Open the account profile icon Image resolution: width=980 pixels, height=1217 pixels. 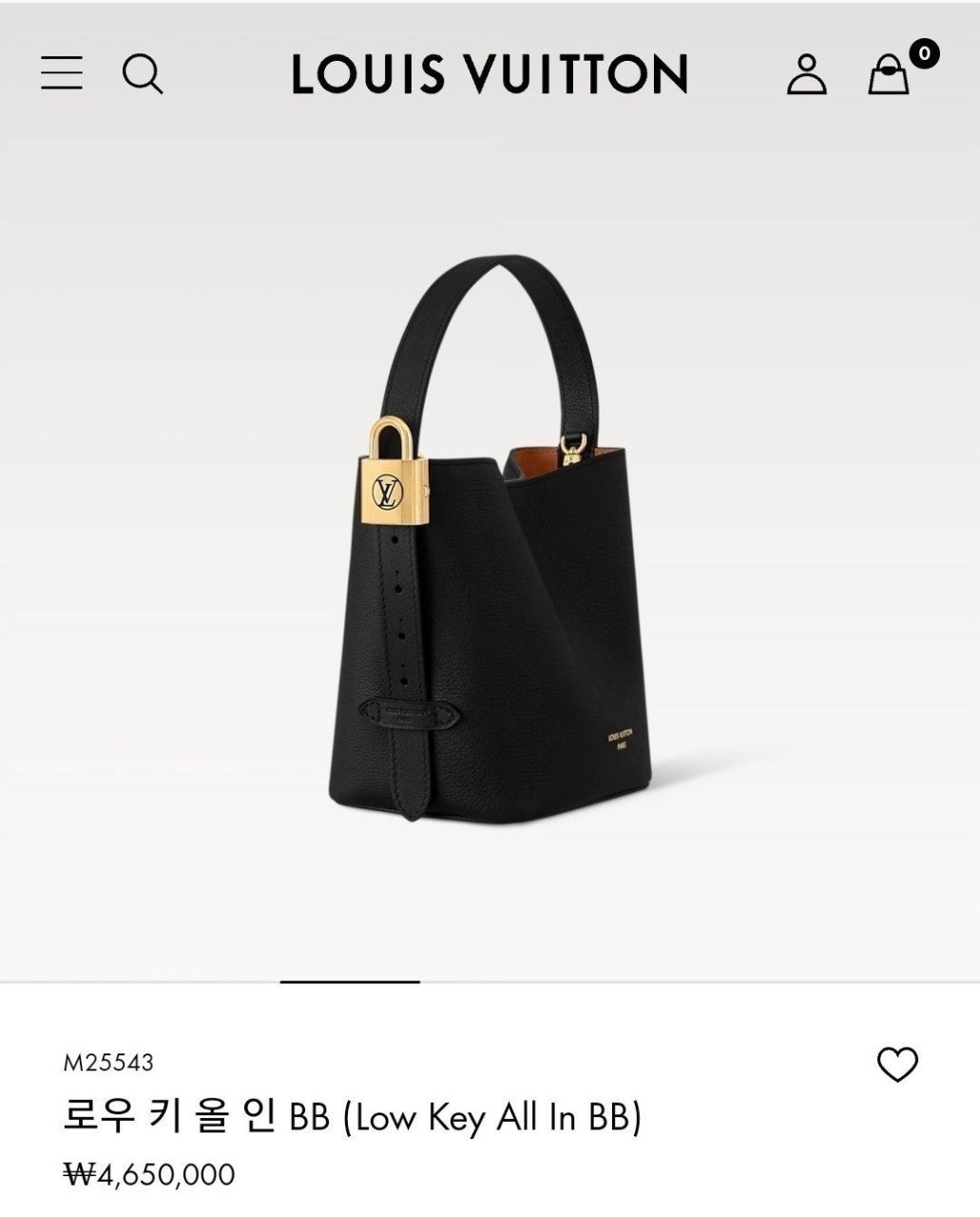806,74
